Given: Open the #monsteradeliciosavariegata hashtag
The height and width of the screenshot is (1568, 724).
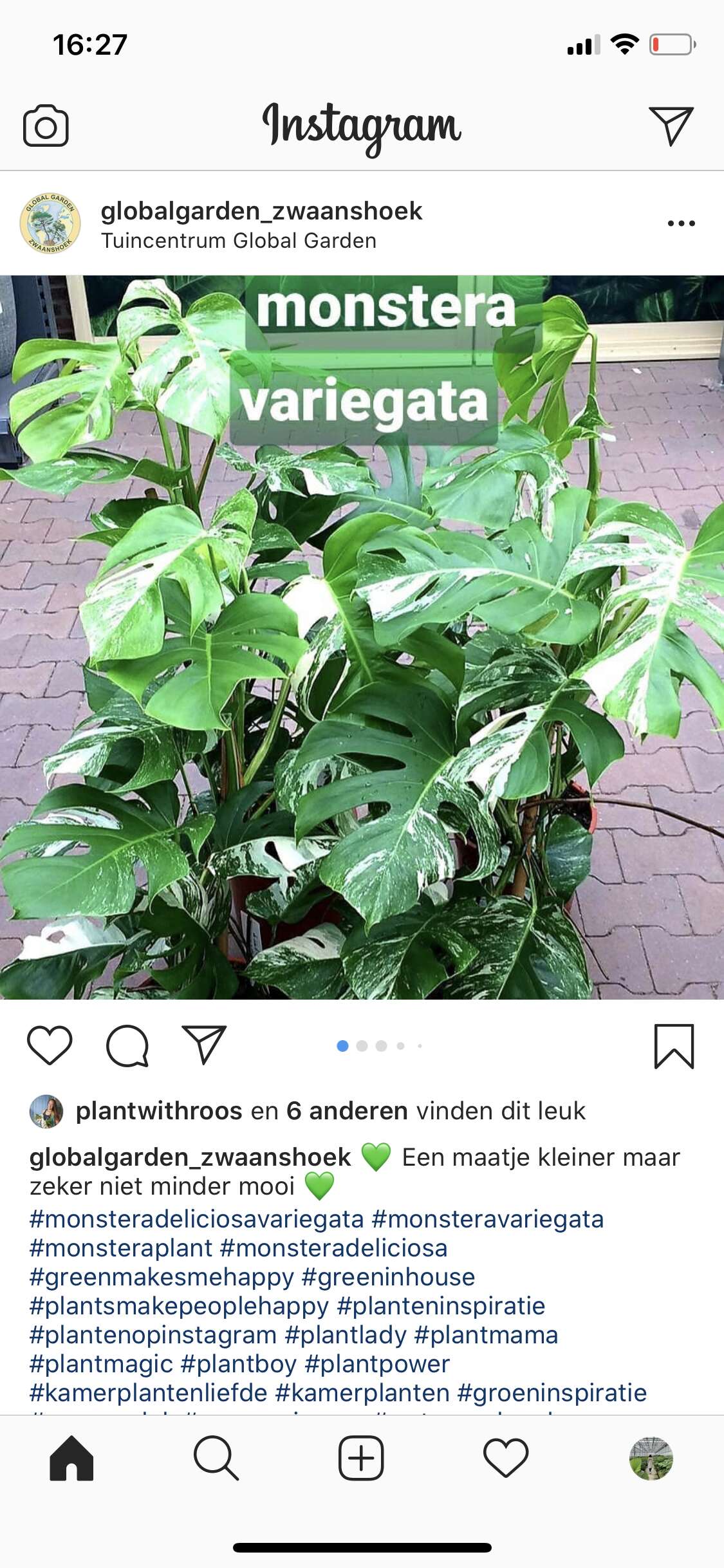Looking at the screenshot, I should [197, 1219].
